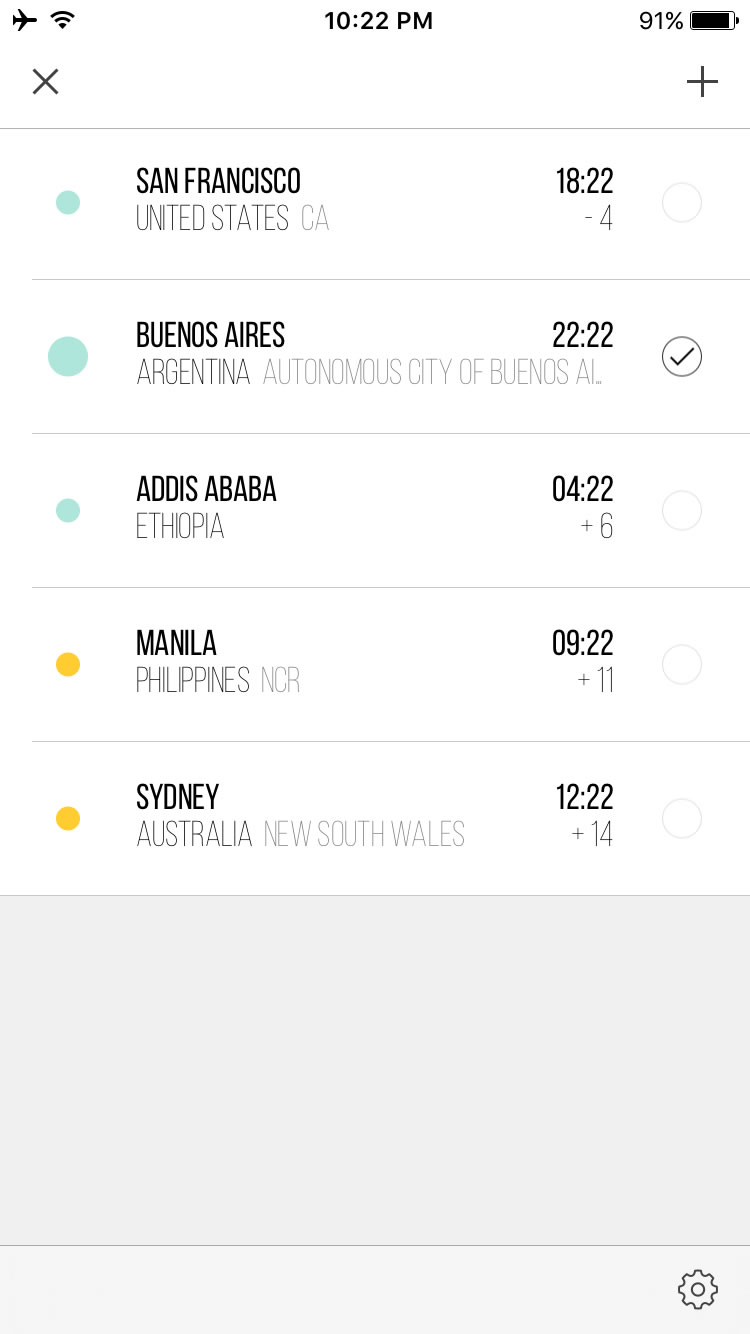The width and height of the screenshot is (750, 1334).
Task: Select the San Francisco radio button
Action: click(682, 204)
